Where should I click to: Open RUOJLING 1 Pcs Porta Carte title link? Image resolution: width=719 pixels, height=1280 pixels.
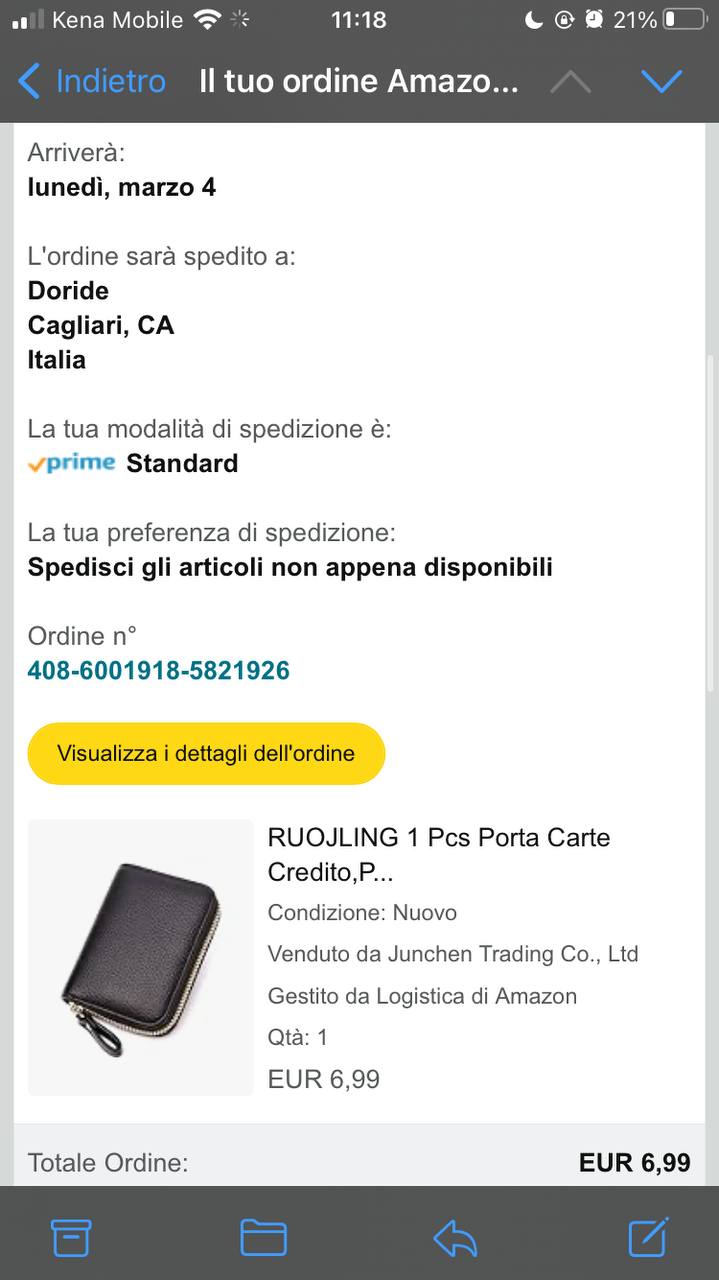[x=438, y=854]
